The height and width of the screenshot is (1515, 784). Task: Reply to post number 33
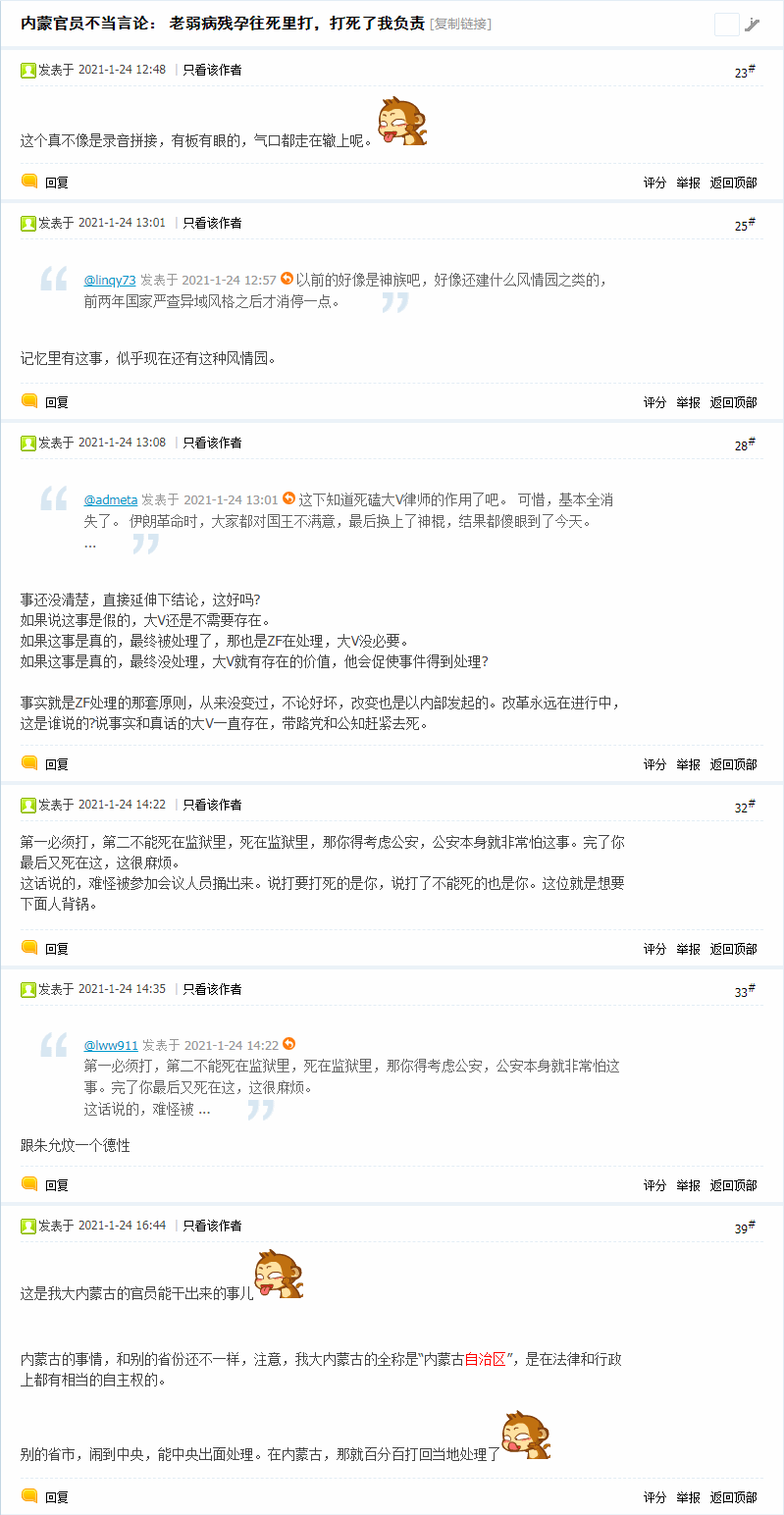(45, 1184)
